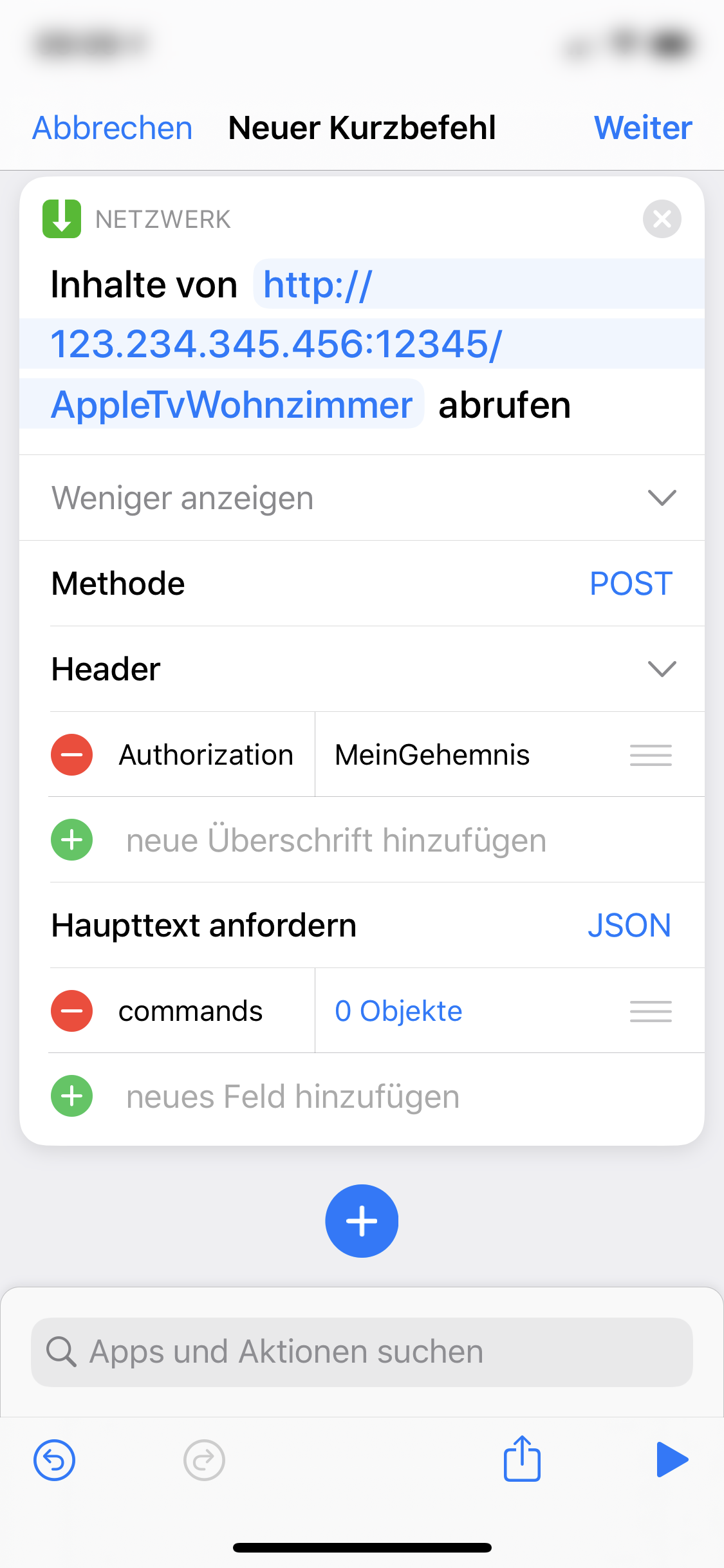Open the Apps und Aktionen search field
The width and height of the screenshot is (724, 1568).
click(x=362, y=1352)
